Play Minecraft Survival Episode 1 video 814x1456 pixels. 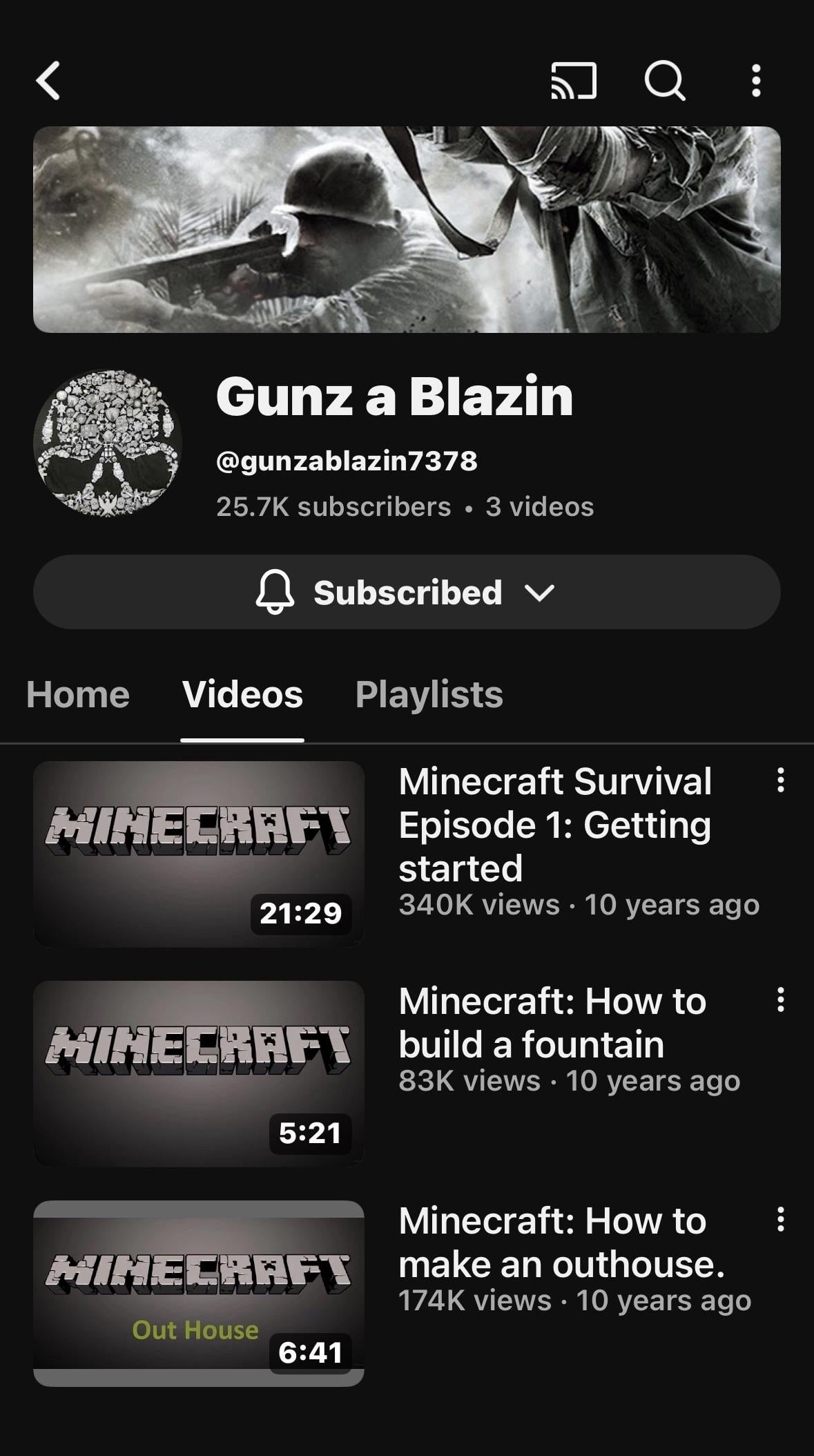coord(199,854)
